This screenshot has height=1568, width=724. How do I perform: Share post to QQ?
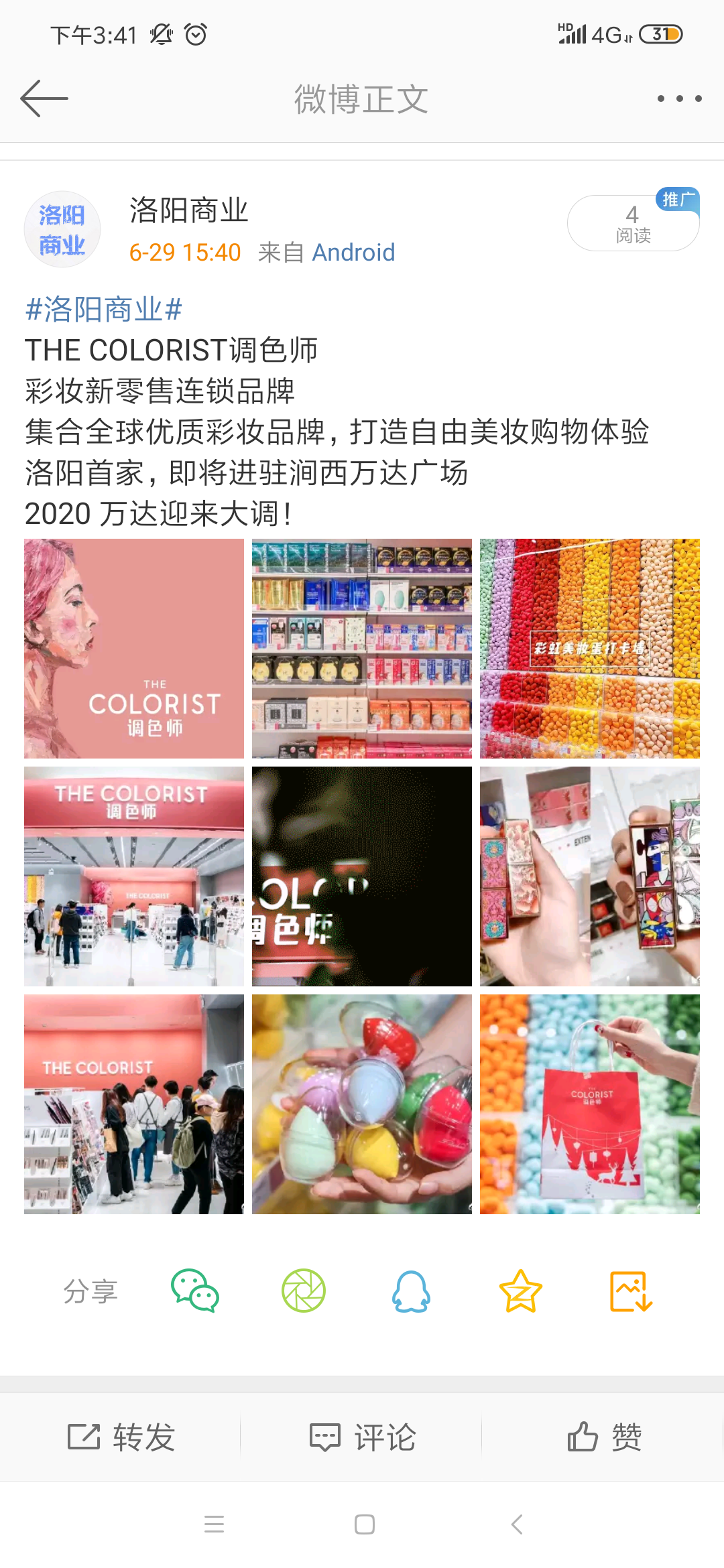[411, 1291]
